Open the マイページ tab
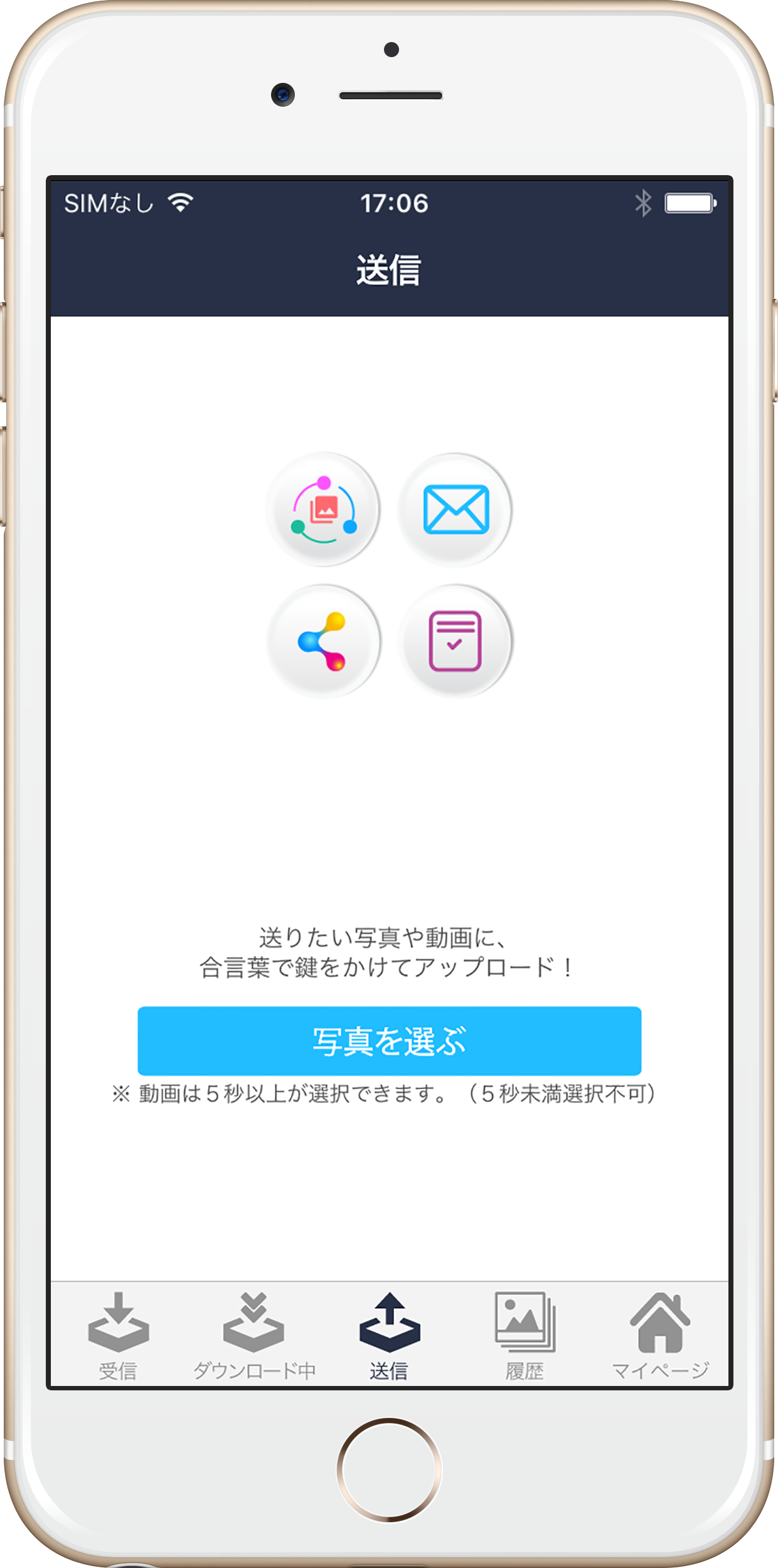 (x=660, y=1334)
